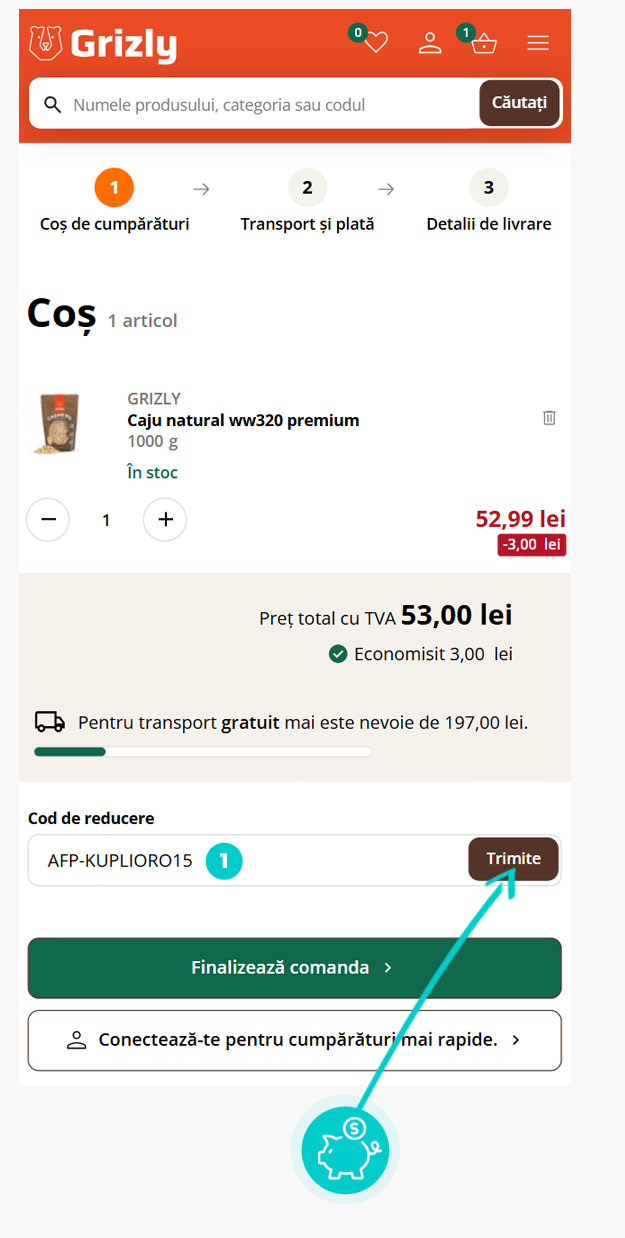Tap Conectează-te pentru cumpărături mai rapide
This screenshot has width=625, height=1238.
(294, 1040)
